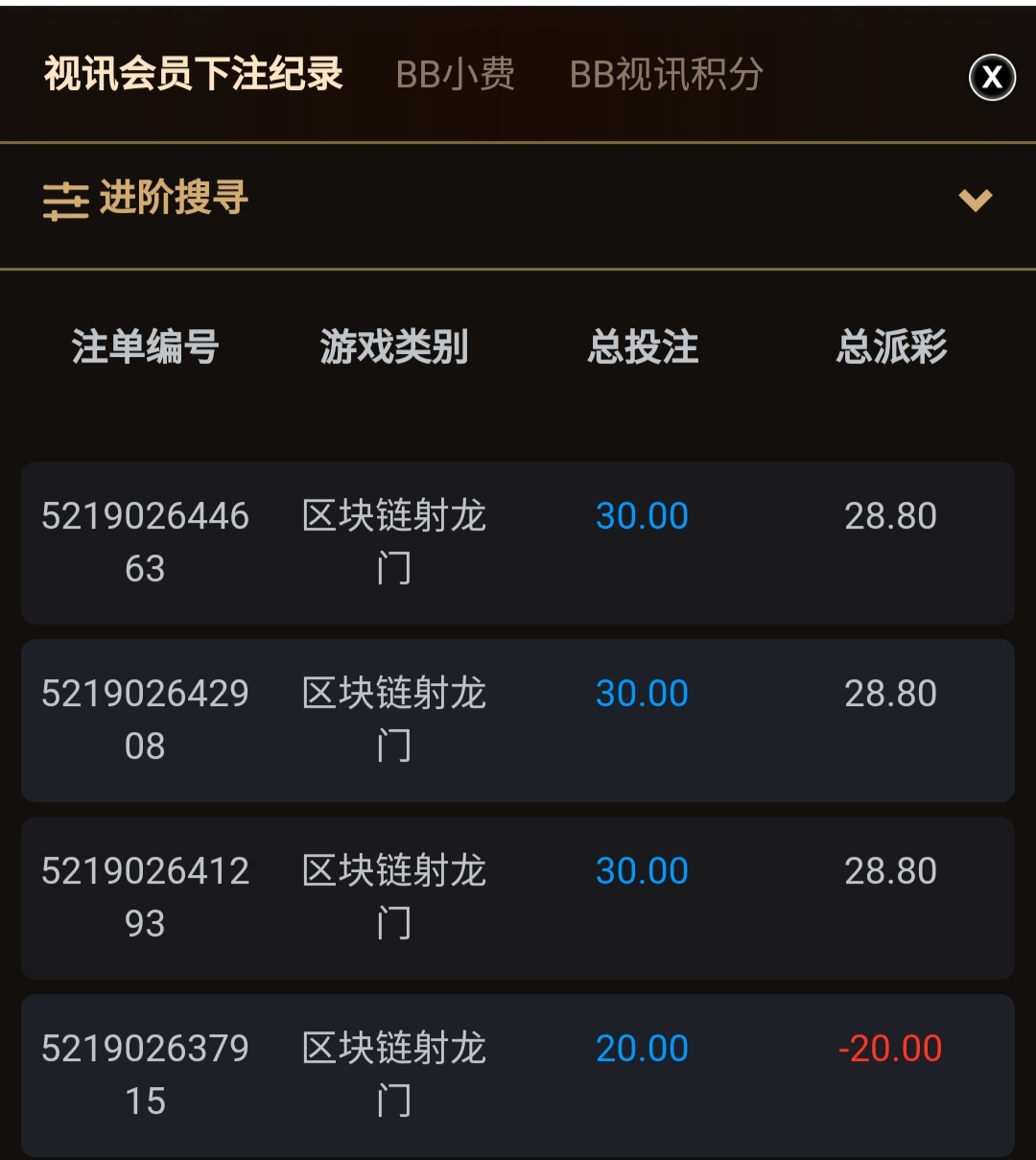Open bet record 521902642908
This screenshot has height=1160, width=1036.
[x=145, y=720]
